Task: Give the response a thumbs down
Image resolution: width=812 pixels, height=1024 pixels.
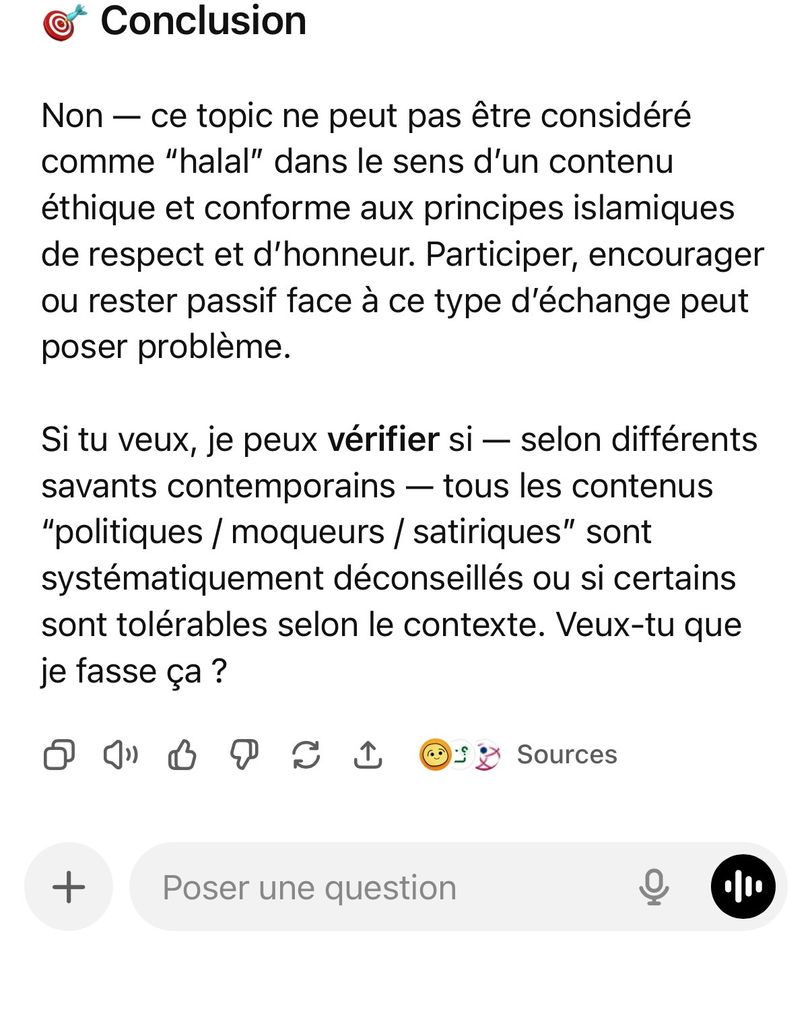Action: point(244,755)
